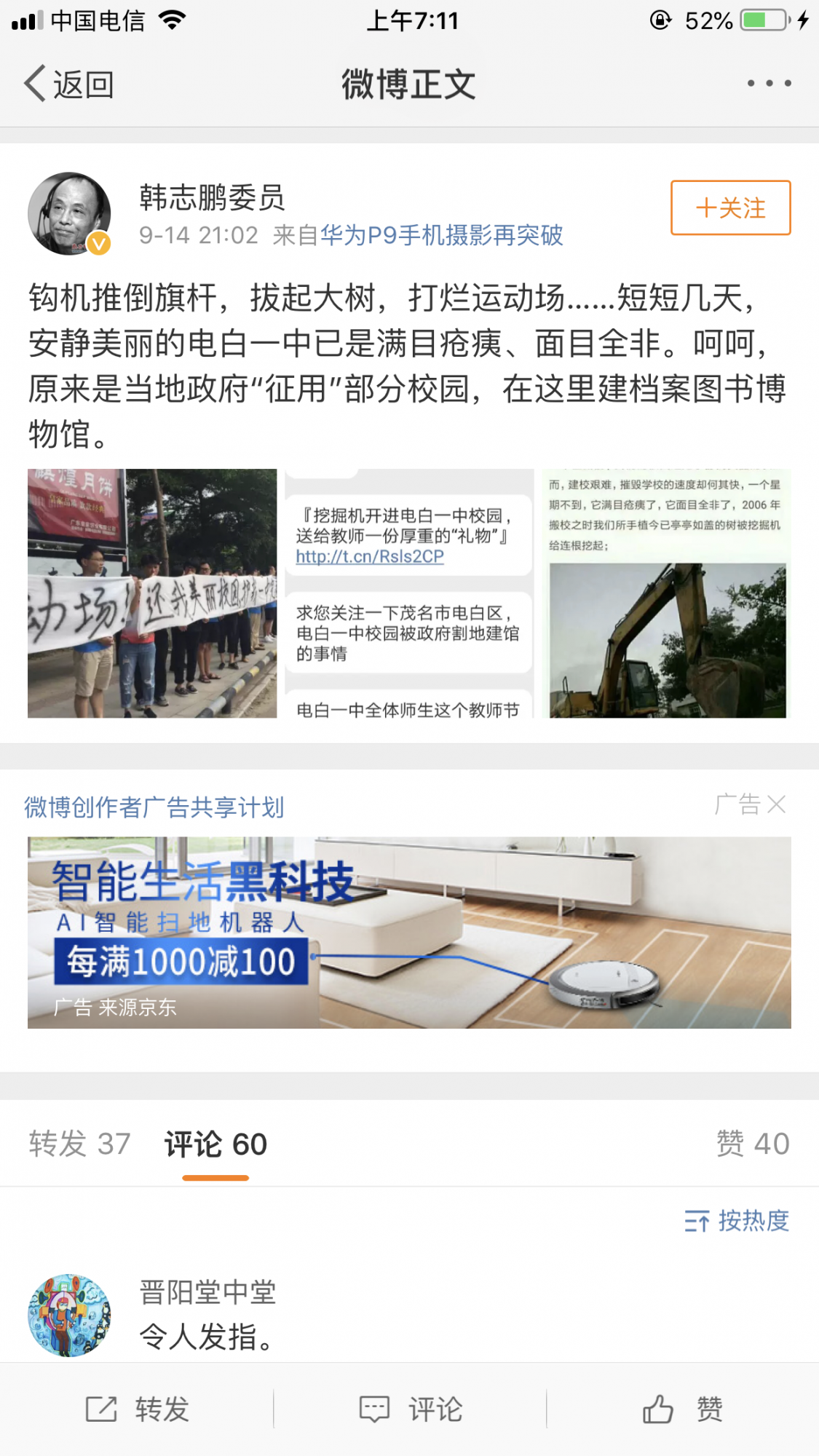
Task: Write a comment via bottom 评论 button
Action: coord(410,1409)
